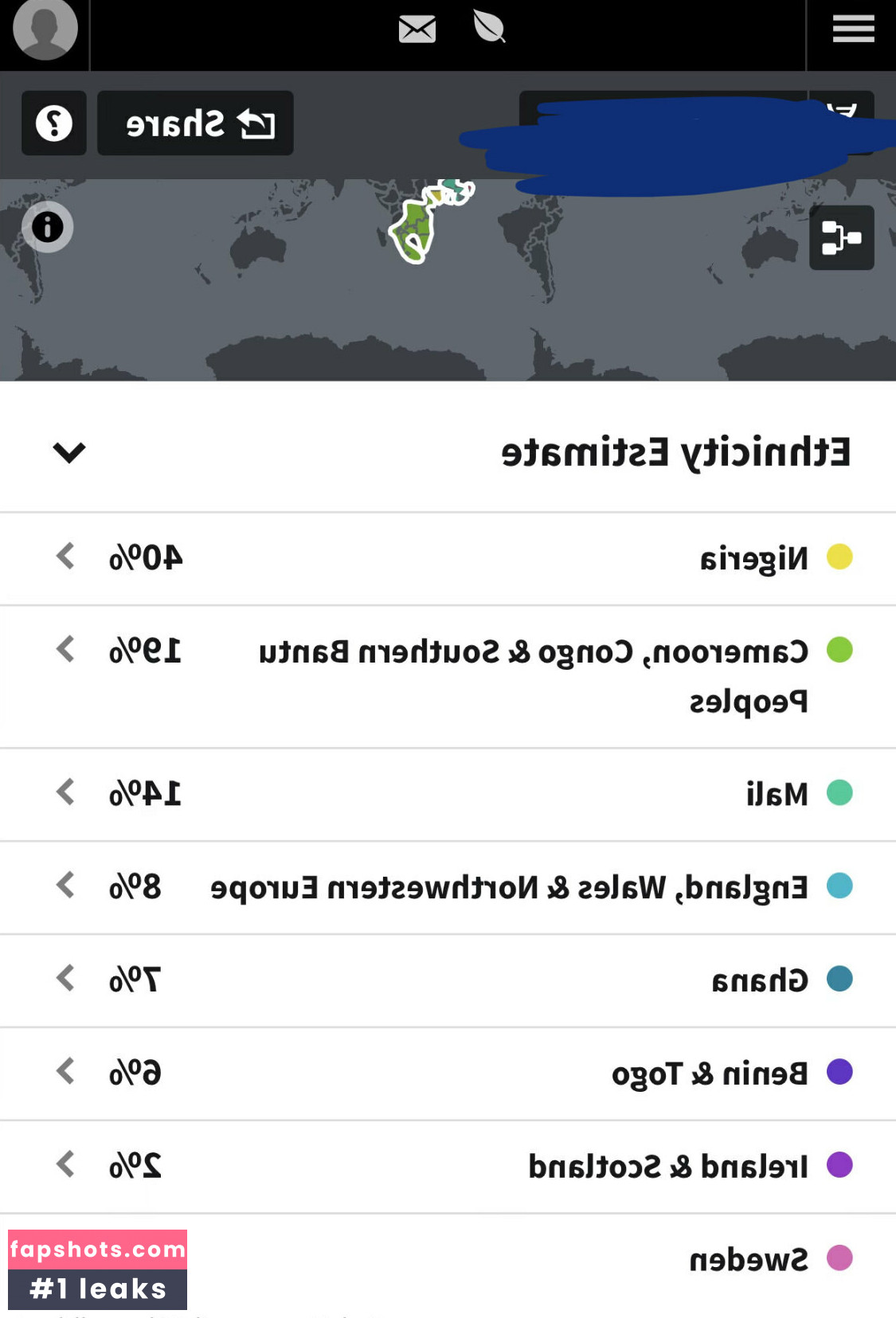The width and height of the screenshot is (896, 1318).
Task: Open England, Wales & Northwestern Europe row
Action: coord(448,886)
